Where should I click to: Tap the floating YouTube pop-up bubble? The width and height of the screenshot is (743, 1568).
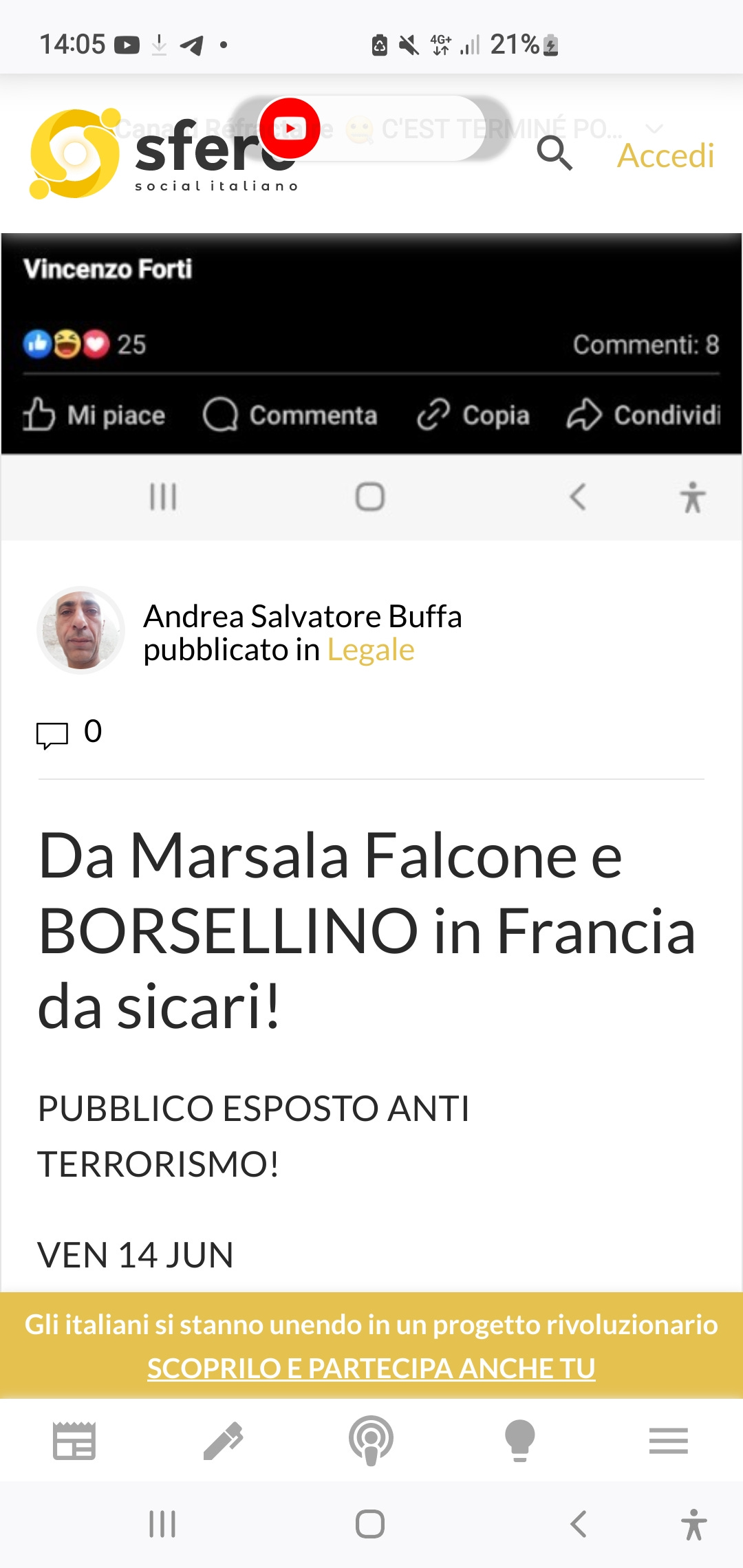pos(290,129)
